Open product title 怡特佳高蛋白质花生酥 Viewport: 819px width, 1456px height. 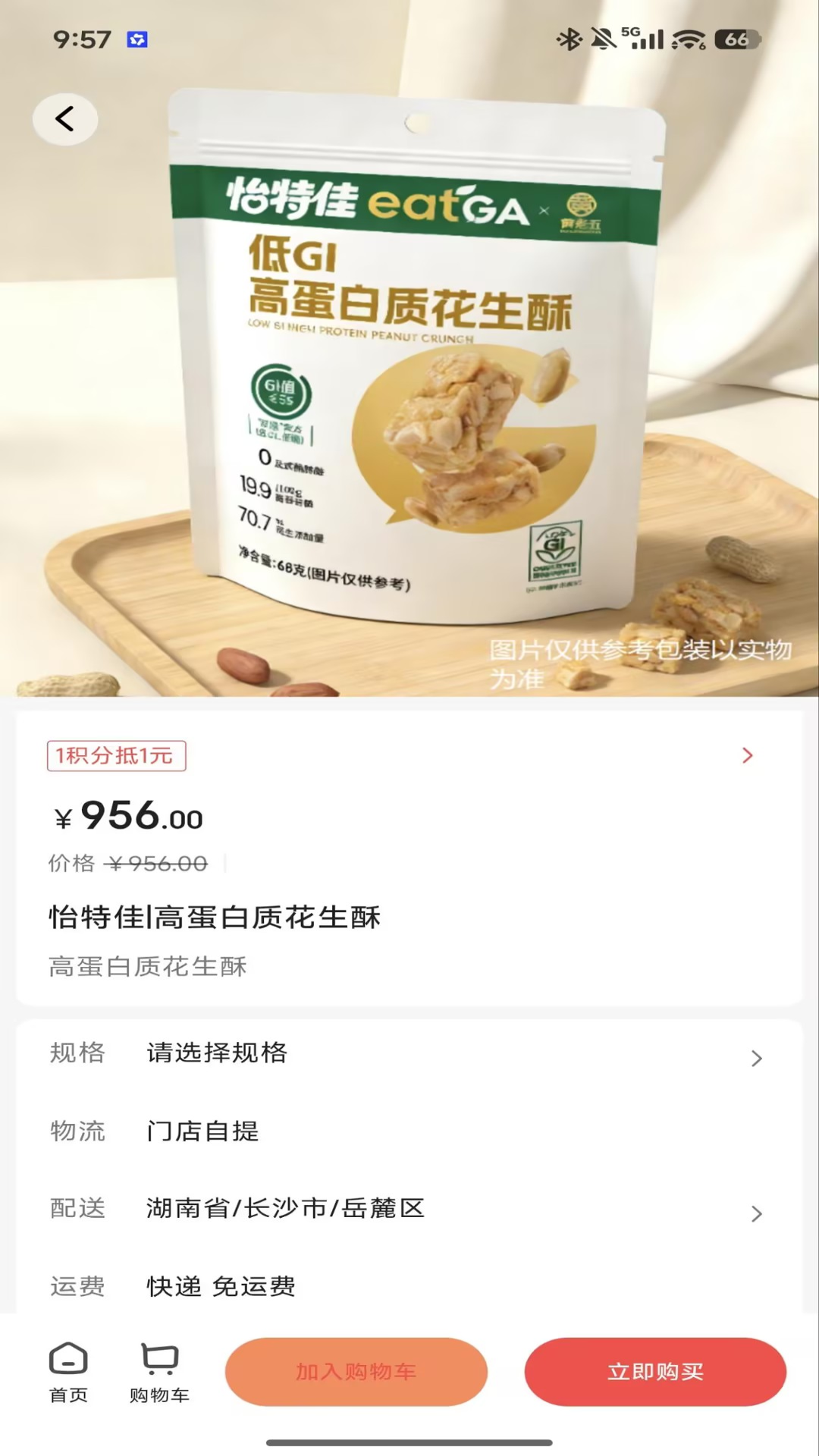[x=215, y=917]
